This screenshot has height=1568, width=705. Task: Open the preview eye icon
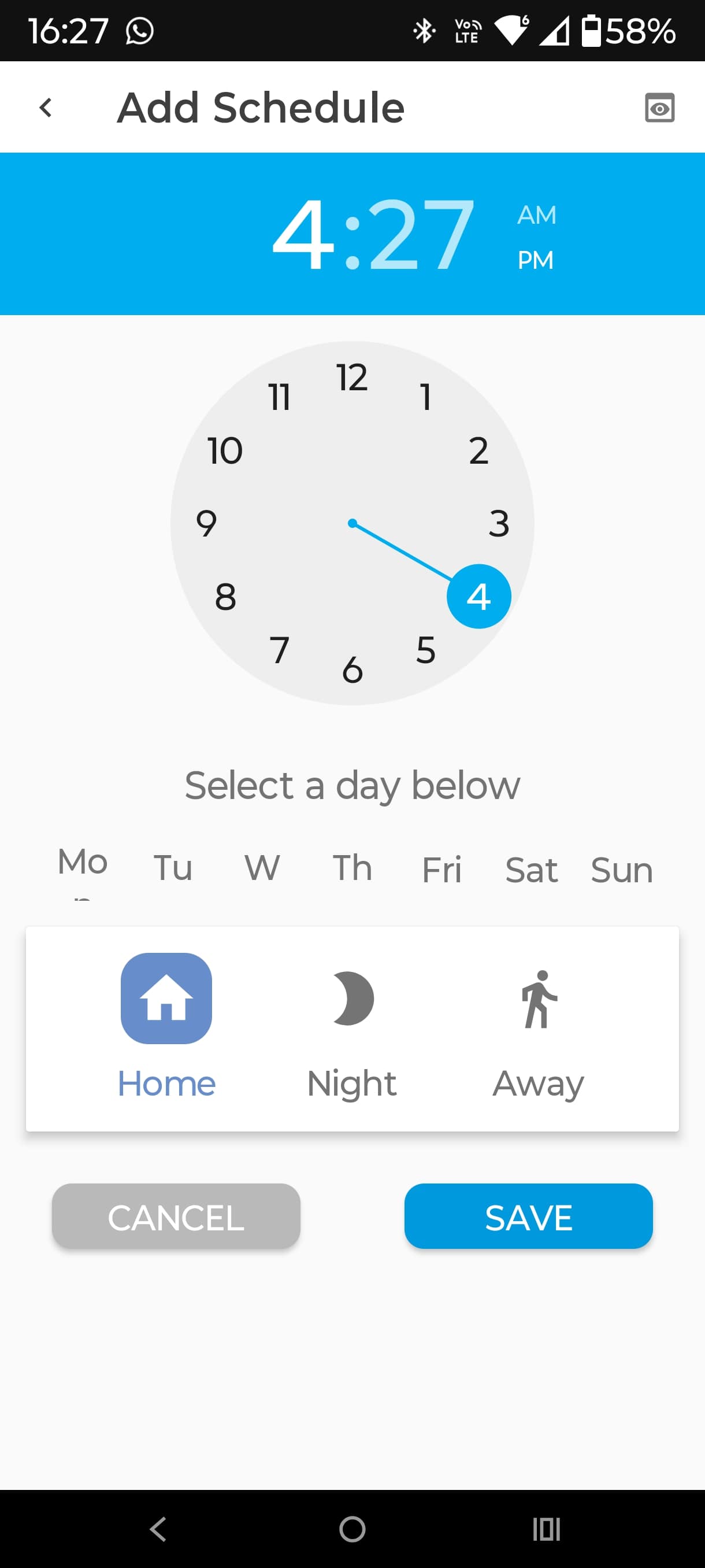659,108
